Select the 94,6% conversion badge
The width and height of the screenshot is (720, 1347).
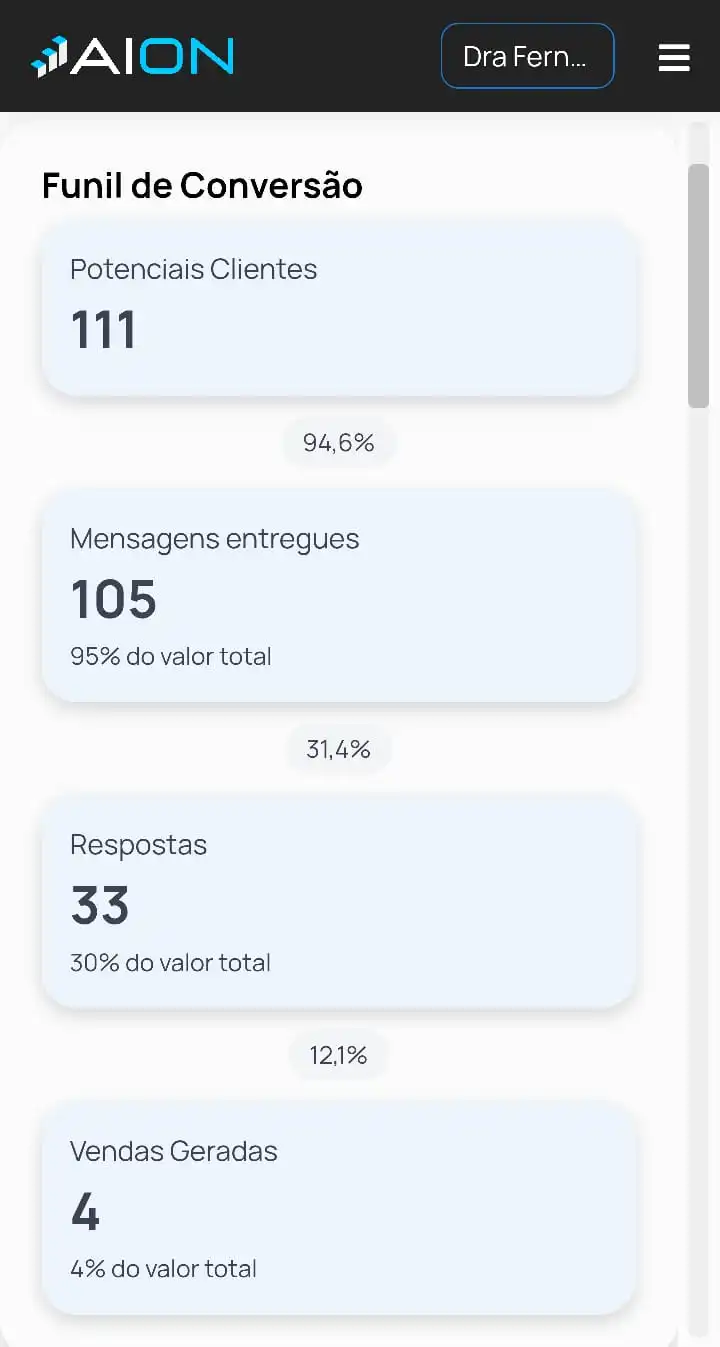(x=339, y=441)
